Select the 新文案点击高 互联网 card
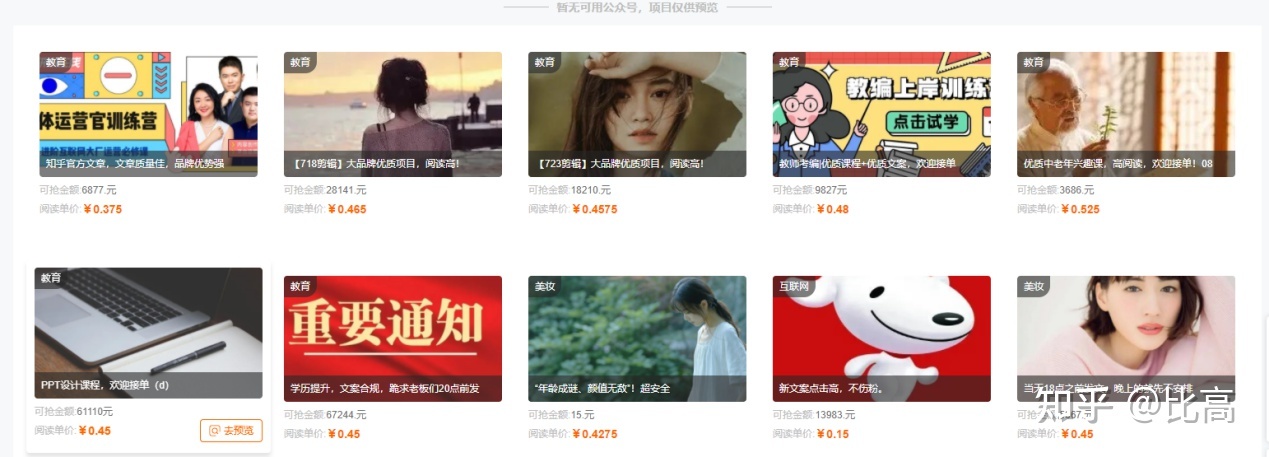The width and height of the screenshot is (1269, 457). (x=881, y=338)
